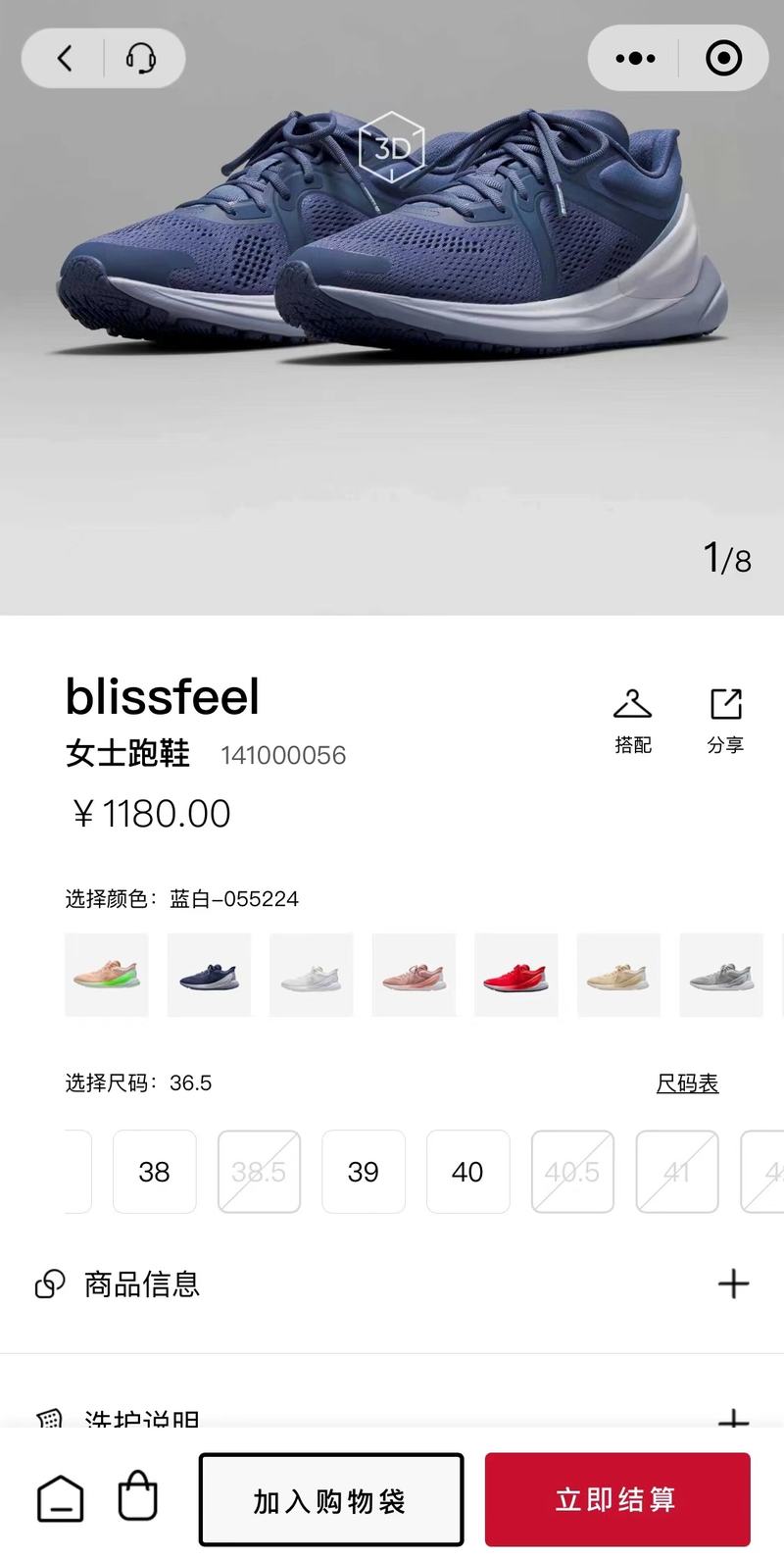Select size 40
The image size is (784, 1560).
[467, 1172]
